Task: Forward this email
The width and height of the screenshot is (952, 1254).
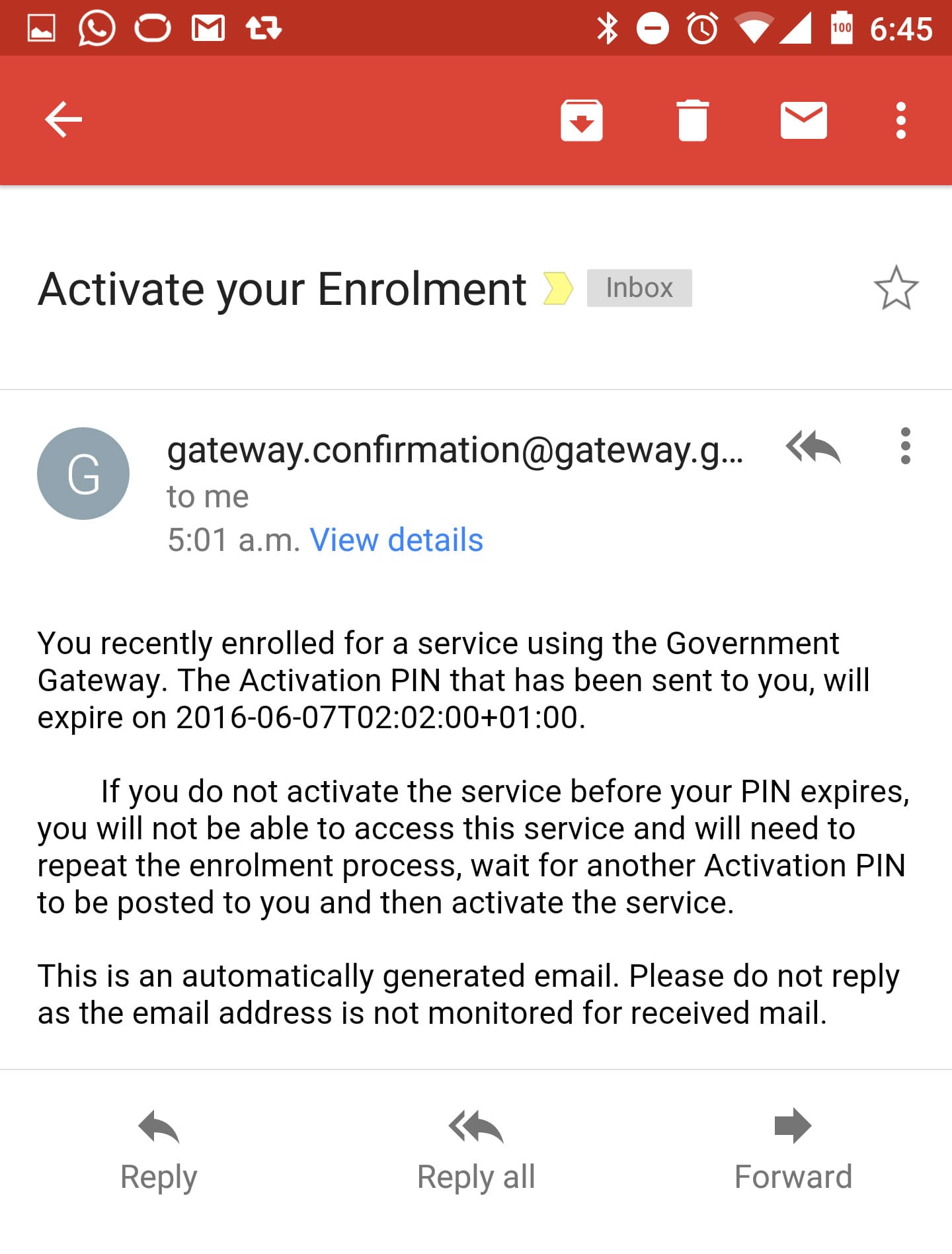Action: pos(793,1151)
